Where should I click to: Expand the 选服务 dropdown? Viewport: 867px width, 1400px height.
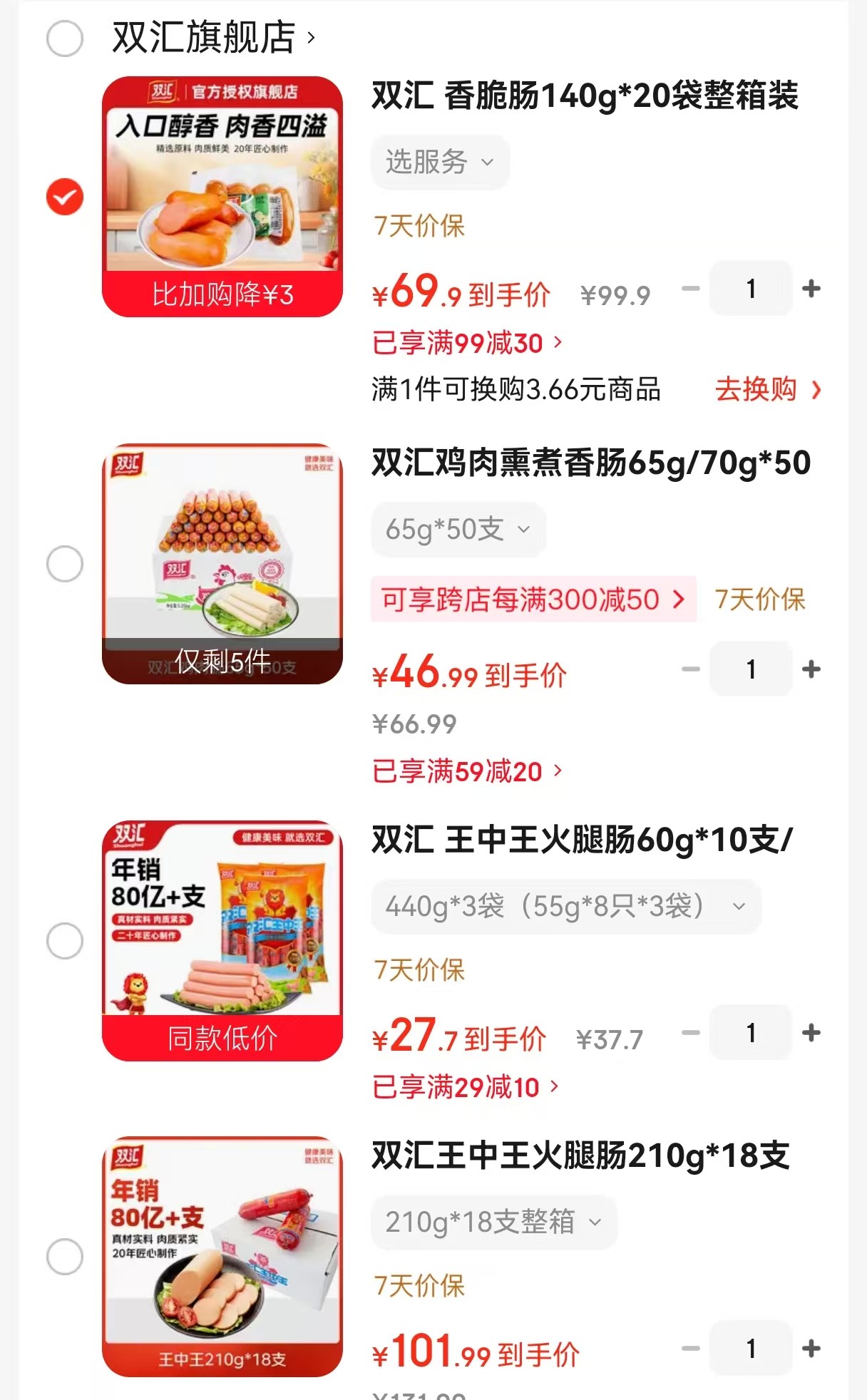pyautogui.click(x=439, y=163)
